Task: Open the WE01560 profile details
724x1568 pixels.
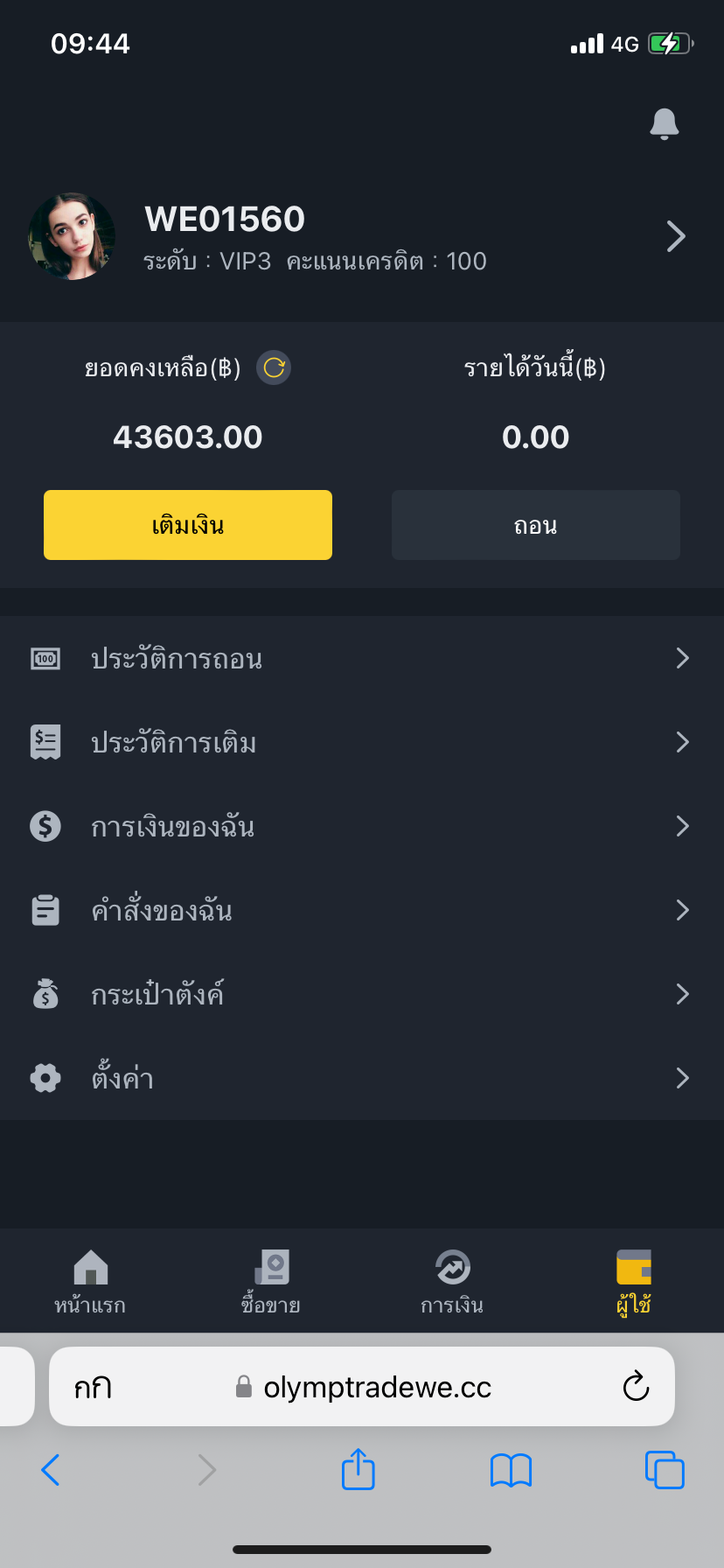Action: pos(675,236)
